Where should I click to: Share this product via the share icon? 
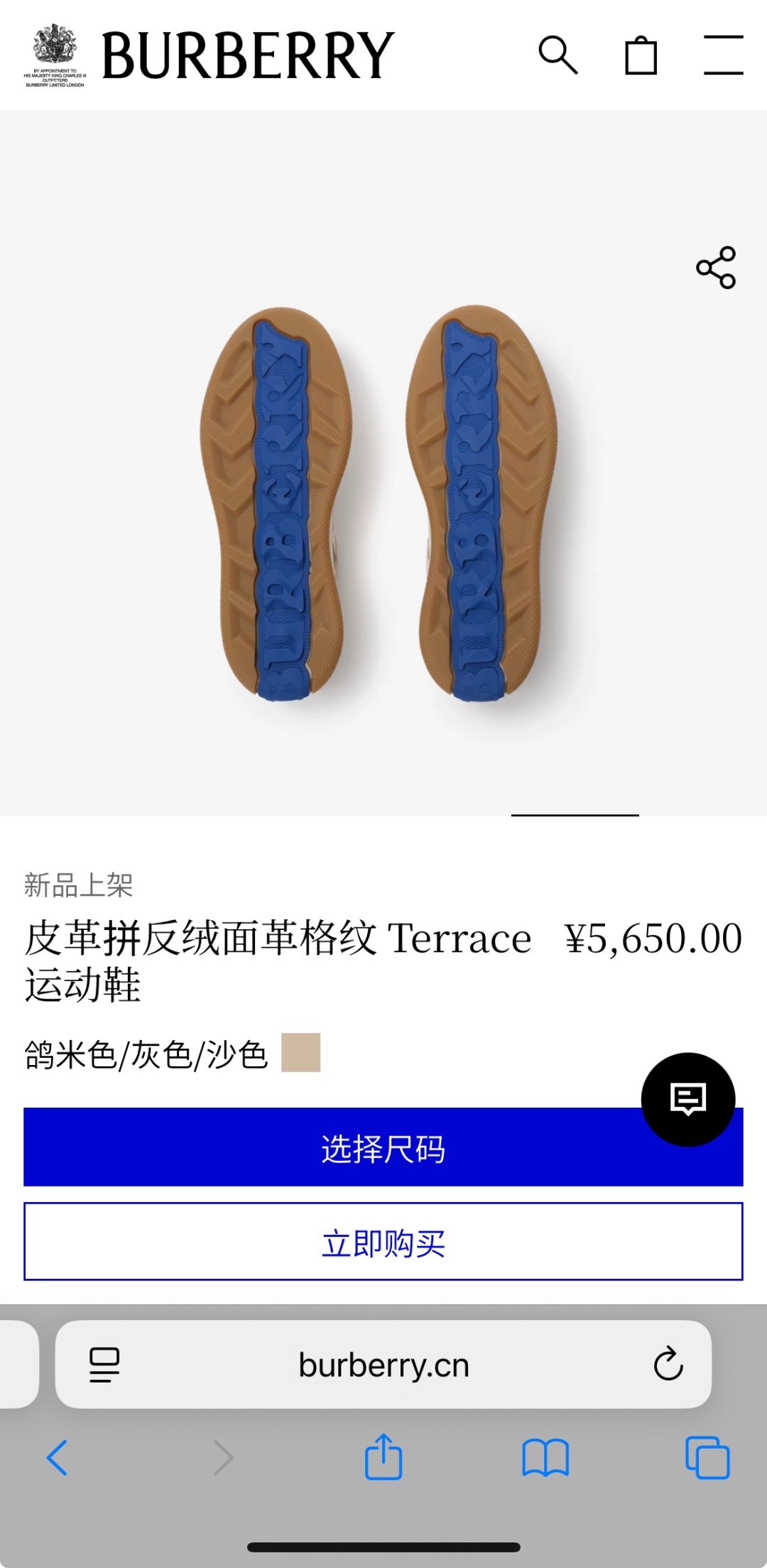716,267
